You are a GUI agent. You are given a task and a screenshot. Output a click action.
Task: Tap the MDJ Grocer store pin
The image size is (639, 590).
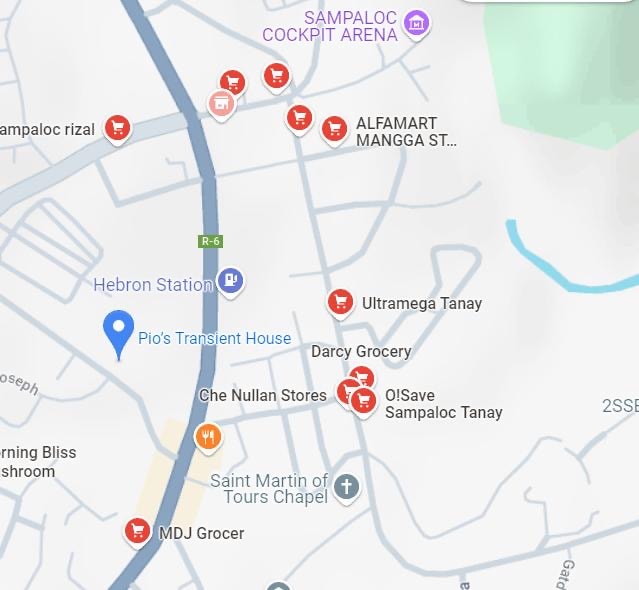(x=138, y=531)
